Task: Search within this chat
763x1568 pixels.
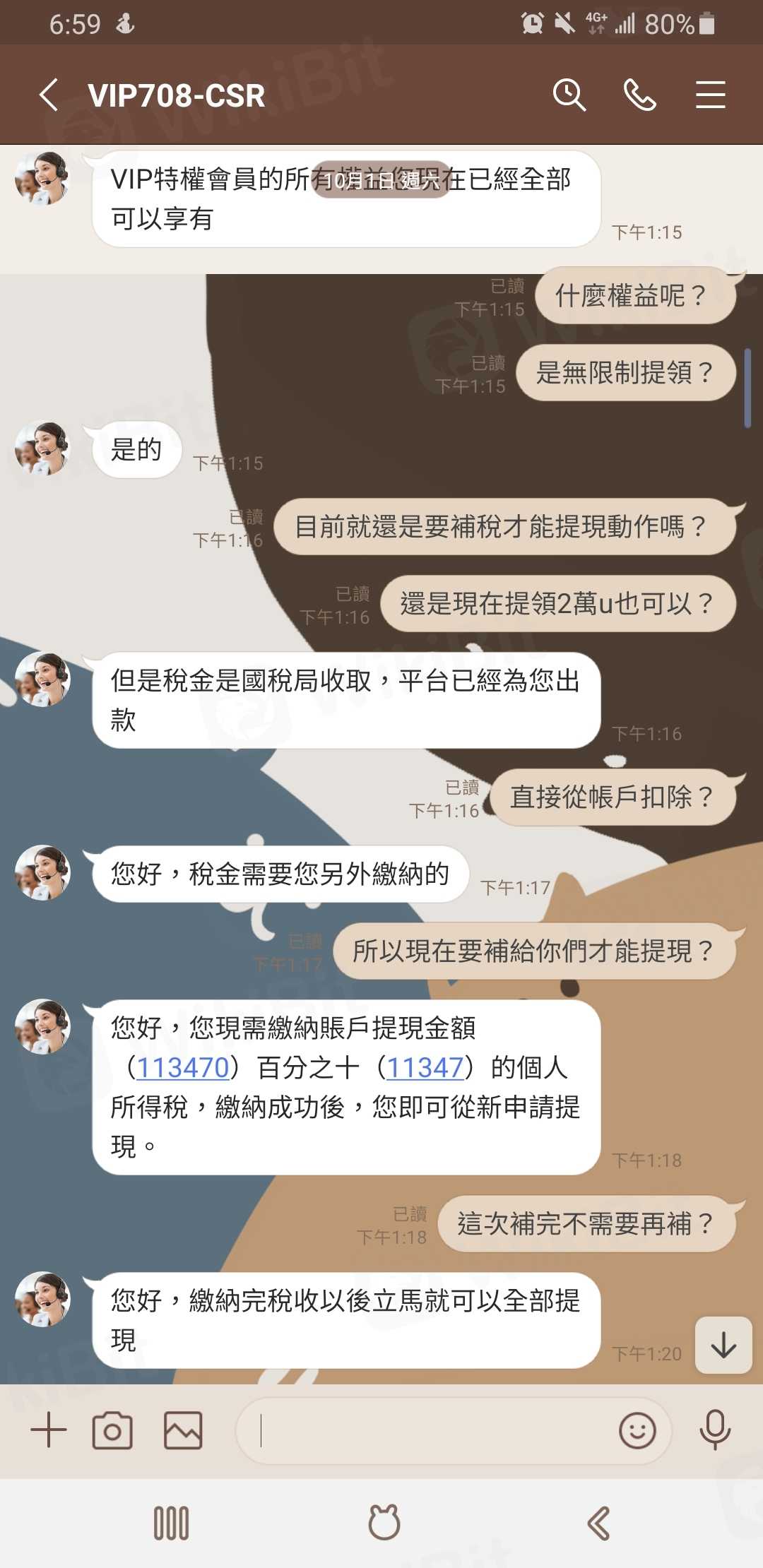Action: 569,95
